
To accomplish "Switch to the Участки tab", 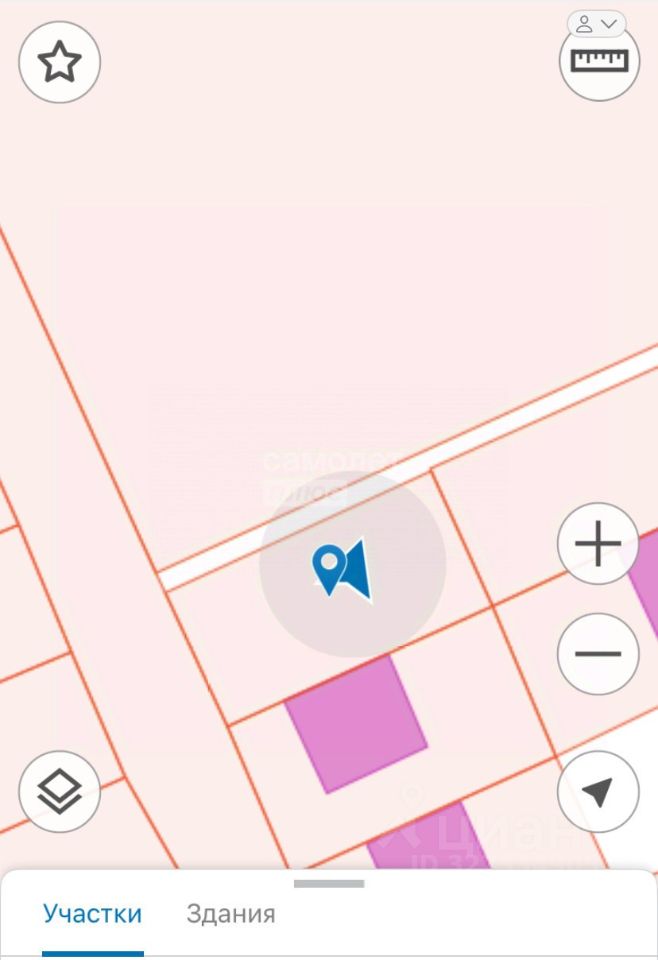I will [92, 913].
